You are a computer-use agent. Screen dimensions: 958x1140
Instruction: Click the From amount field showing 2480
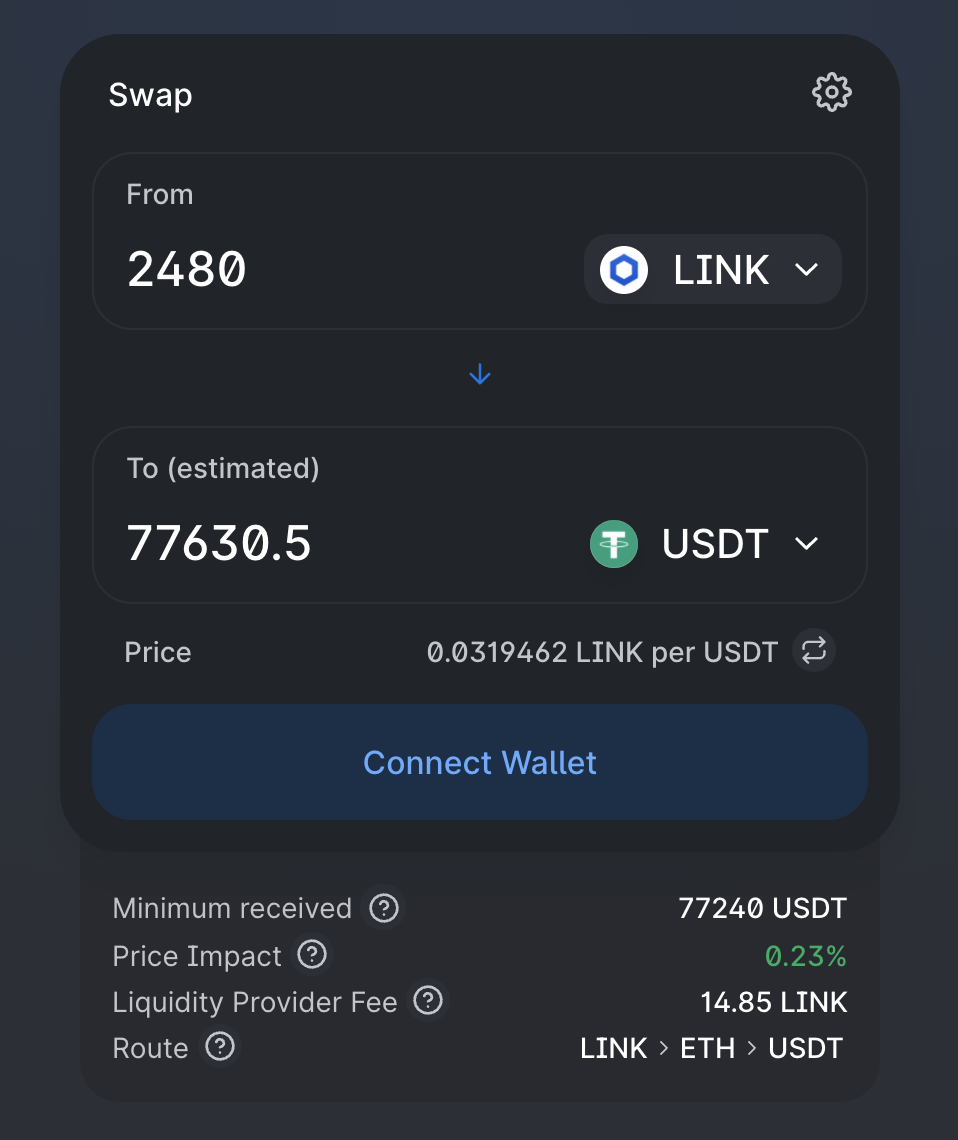click(187, 269)
